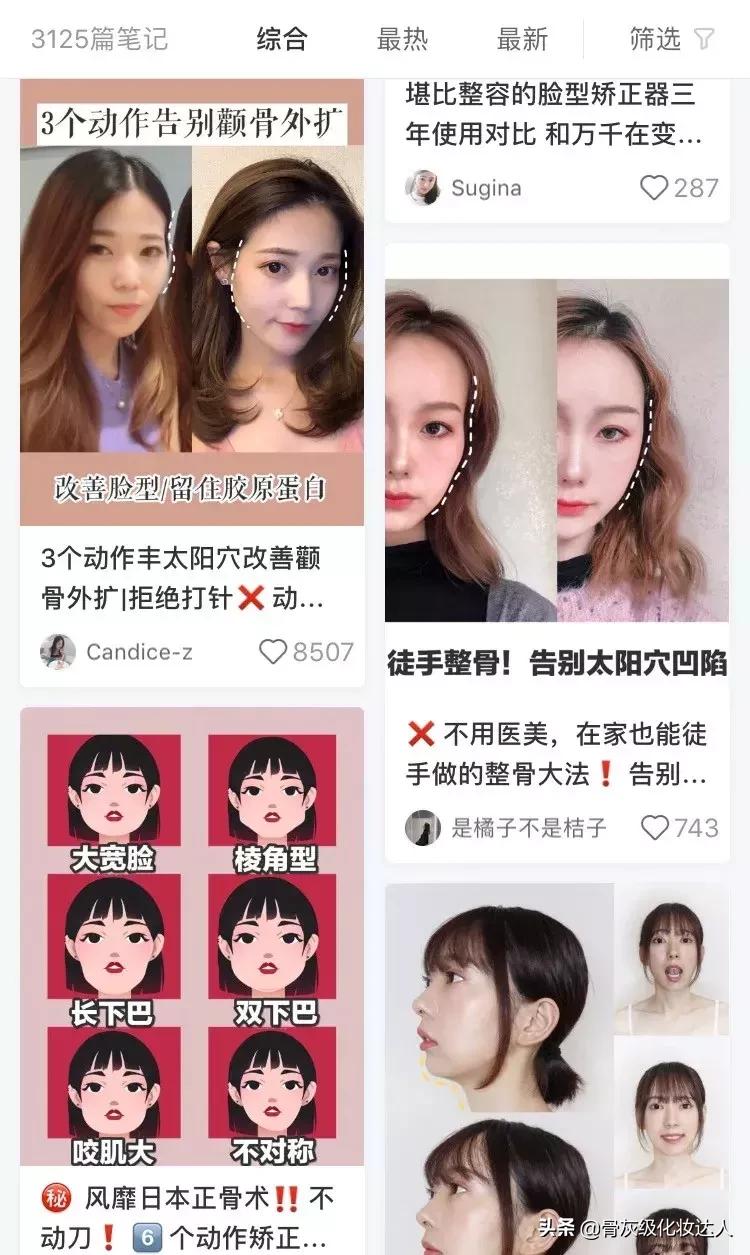
Task: Tap the heart icon showing 743 likes
Action: coord(653,829)
